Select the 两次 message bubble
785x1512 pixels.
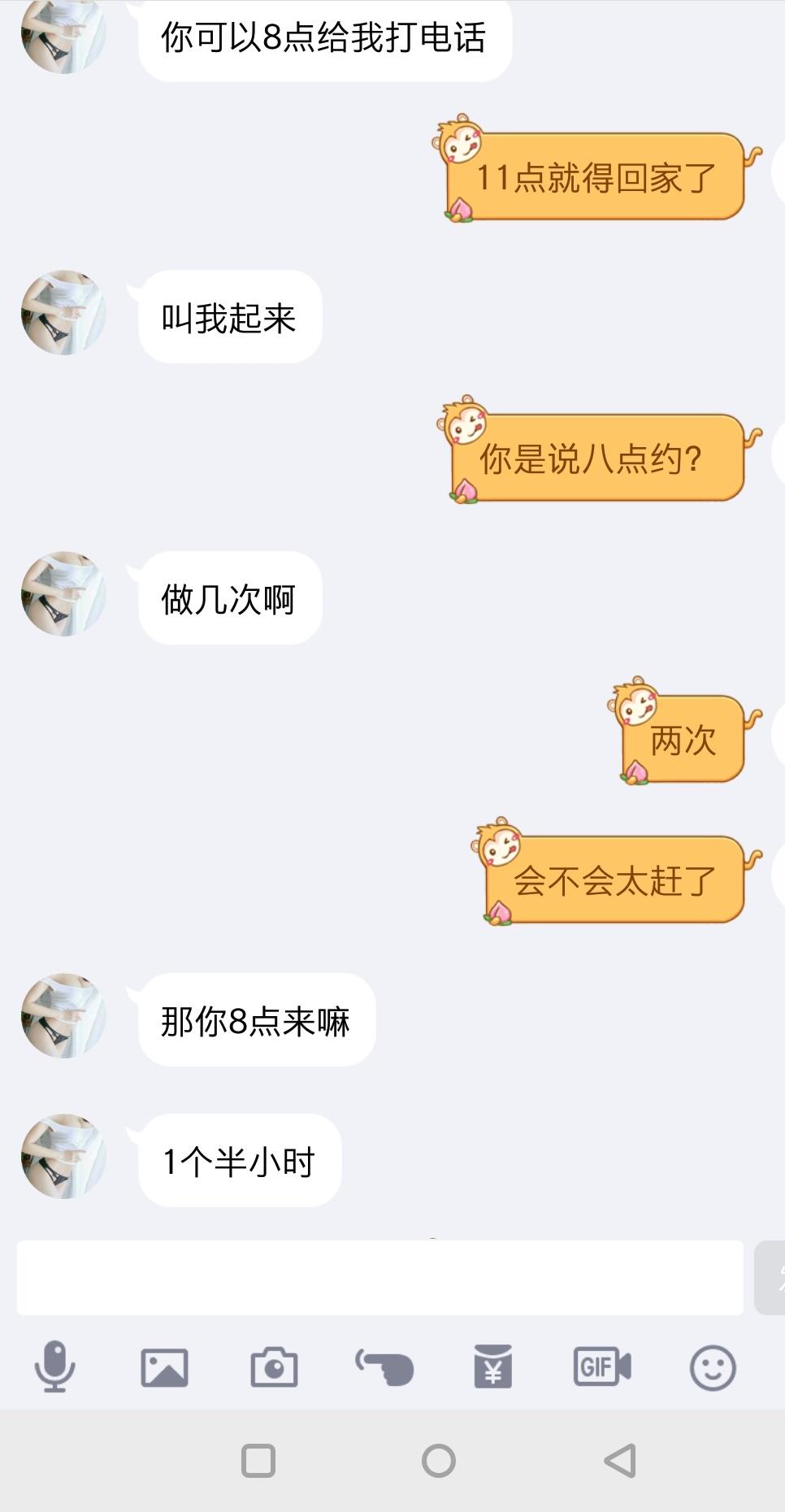pos(685,740)
